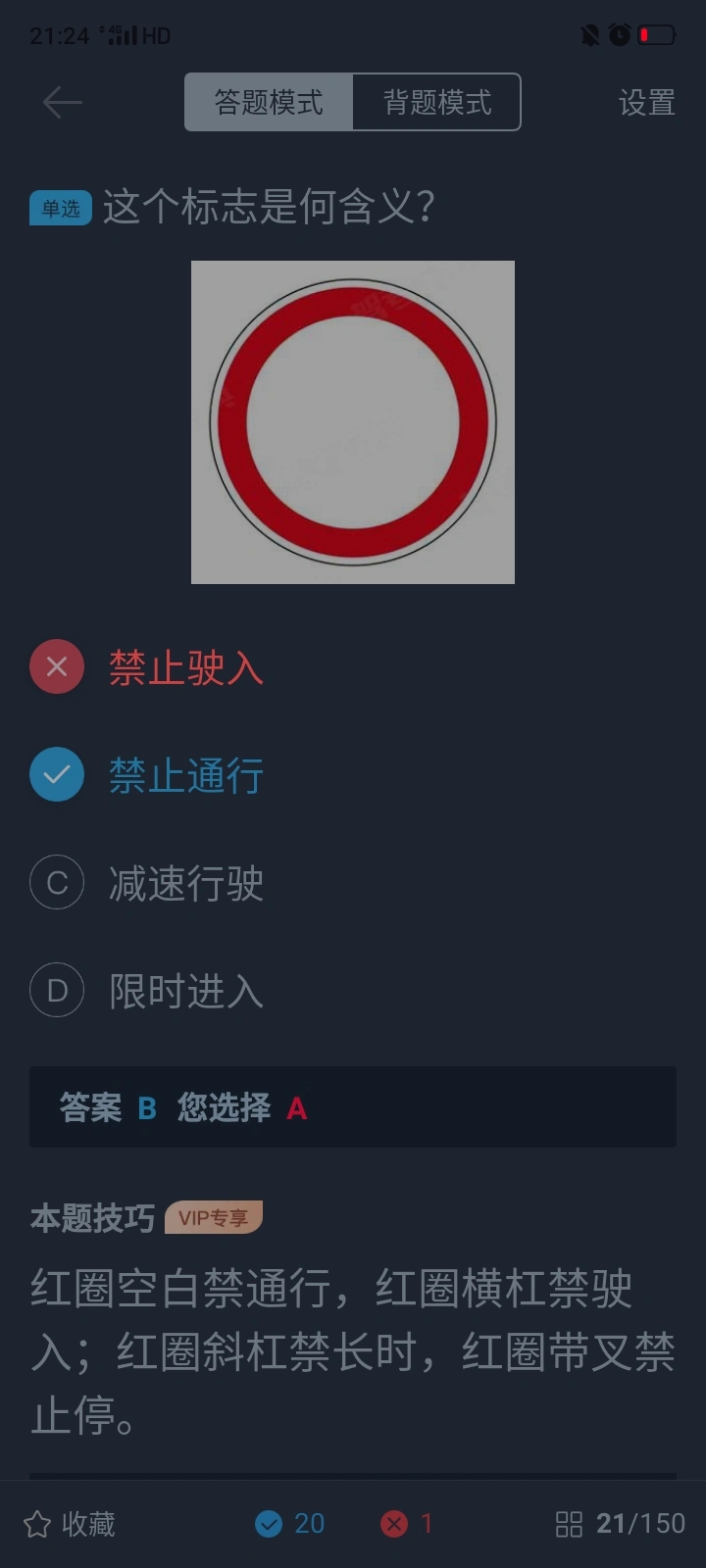Image resolution: width=706 pixels, height=1568 pixels.
Task: Add question to 收藏 favorites
Action: 69,1524
